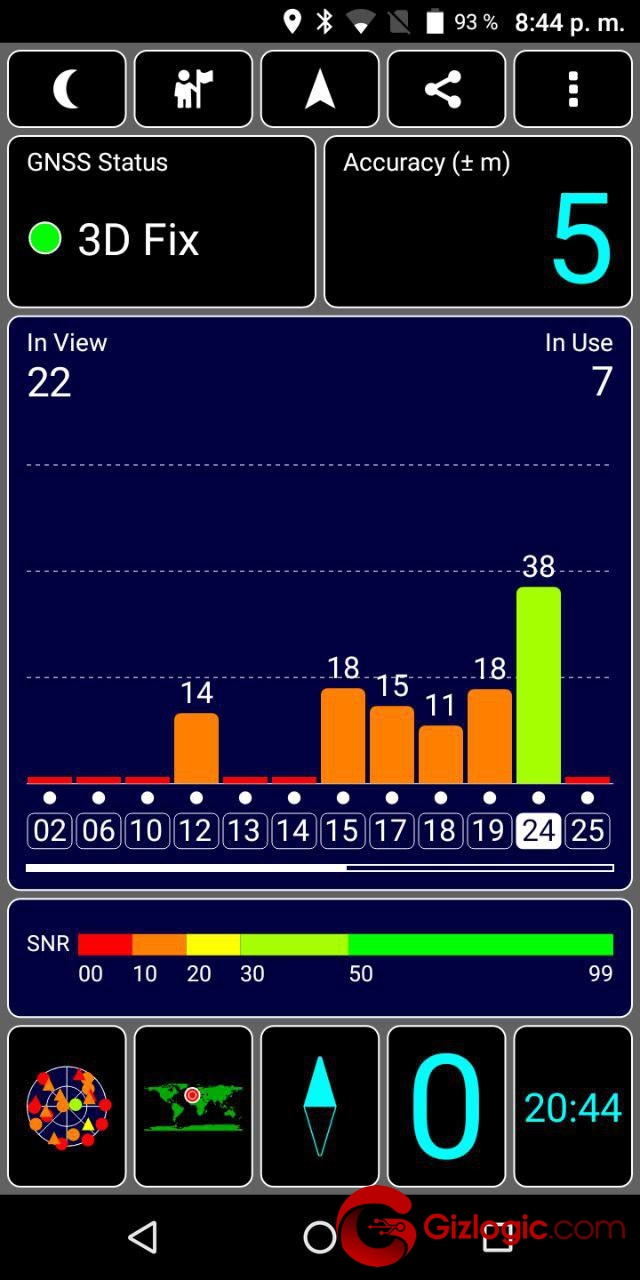Tap the navigation arrow icon
Screen dimensions: 640x1280
coord(320,89)
